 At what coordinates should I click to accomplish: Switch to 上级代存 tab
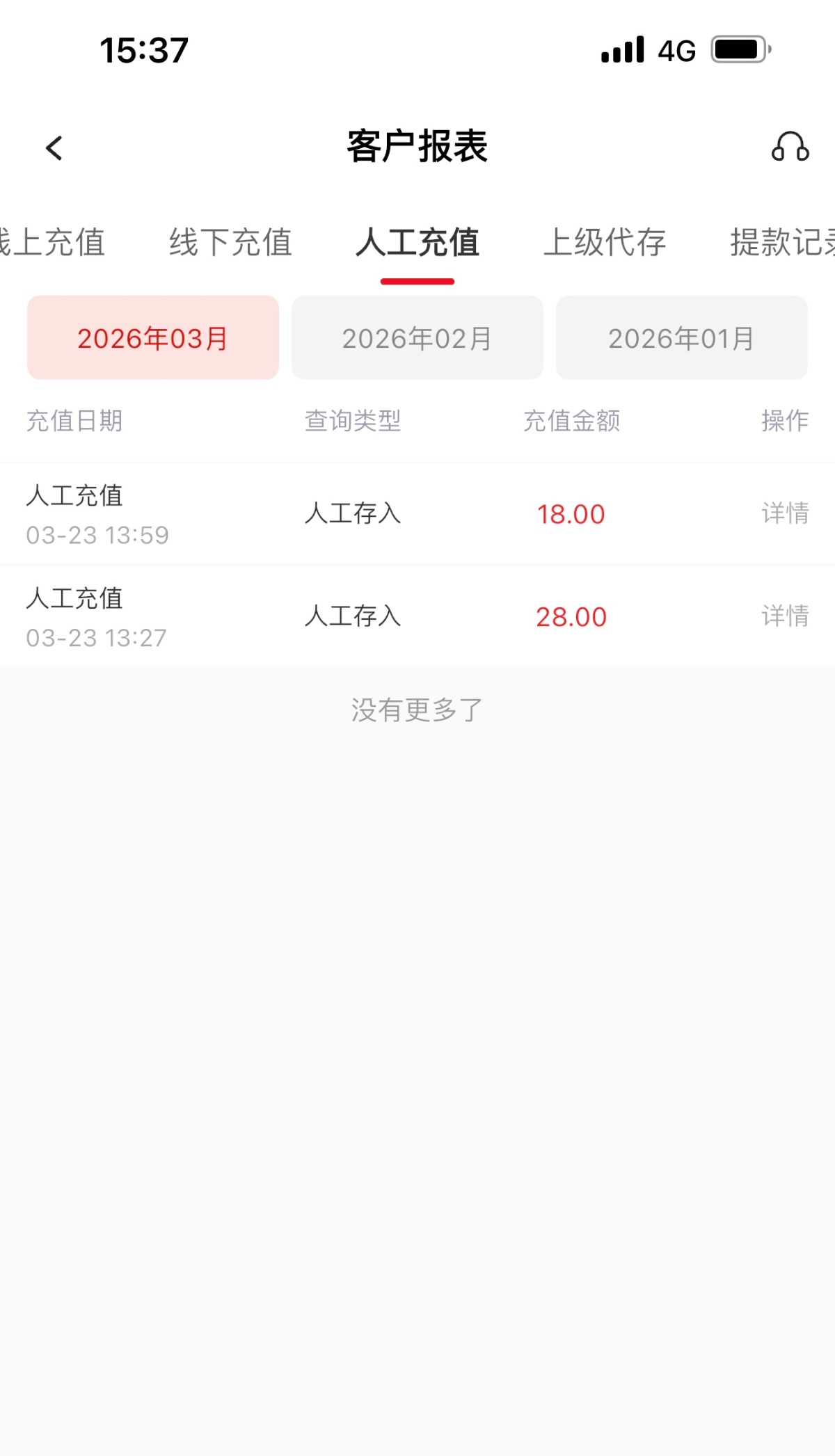(x=604, y=243)
